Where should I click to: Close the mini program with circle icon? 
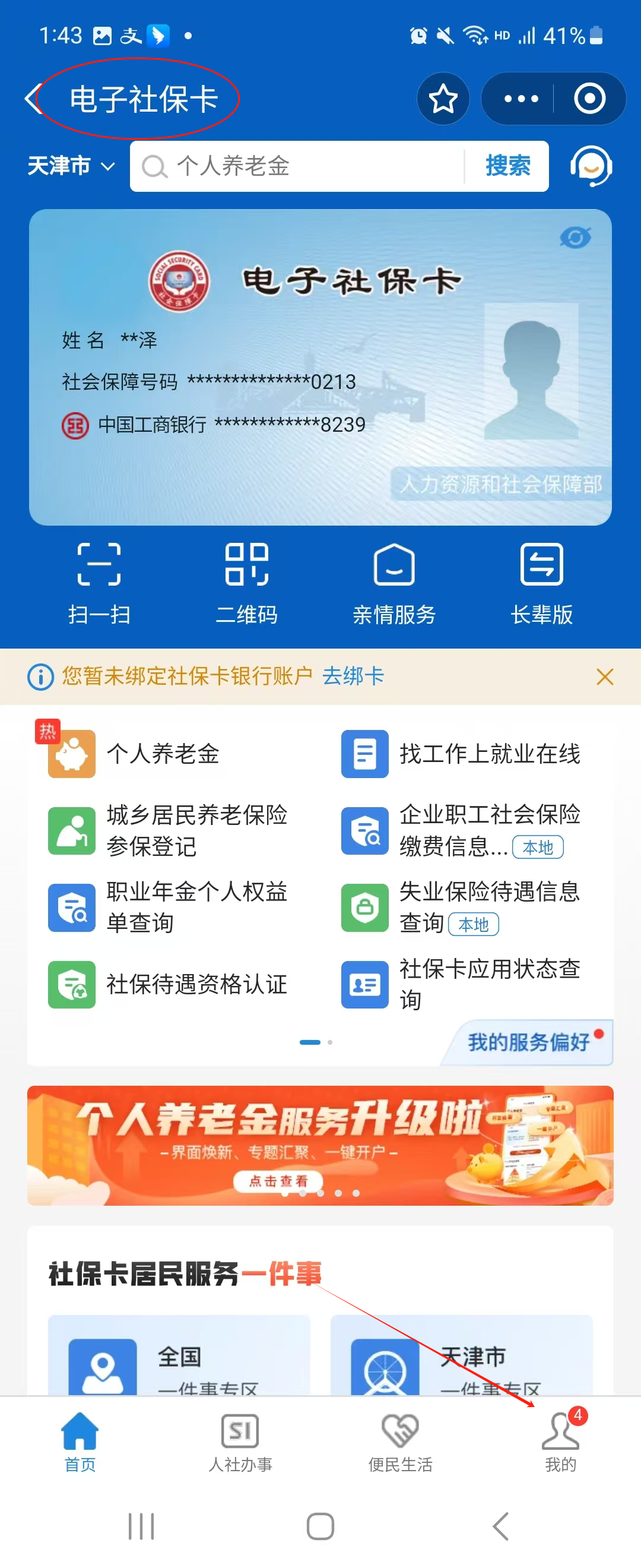[589, 99]
